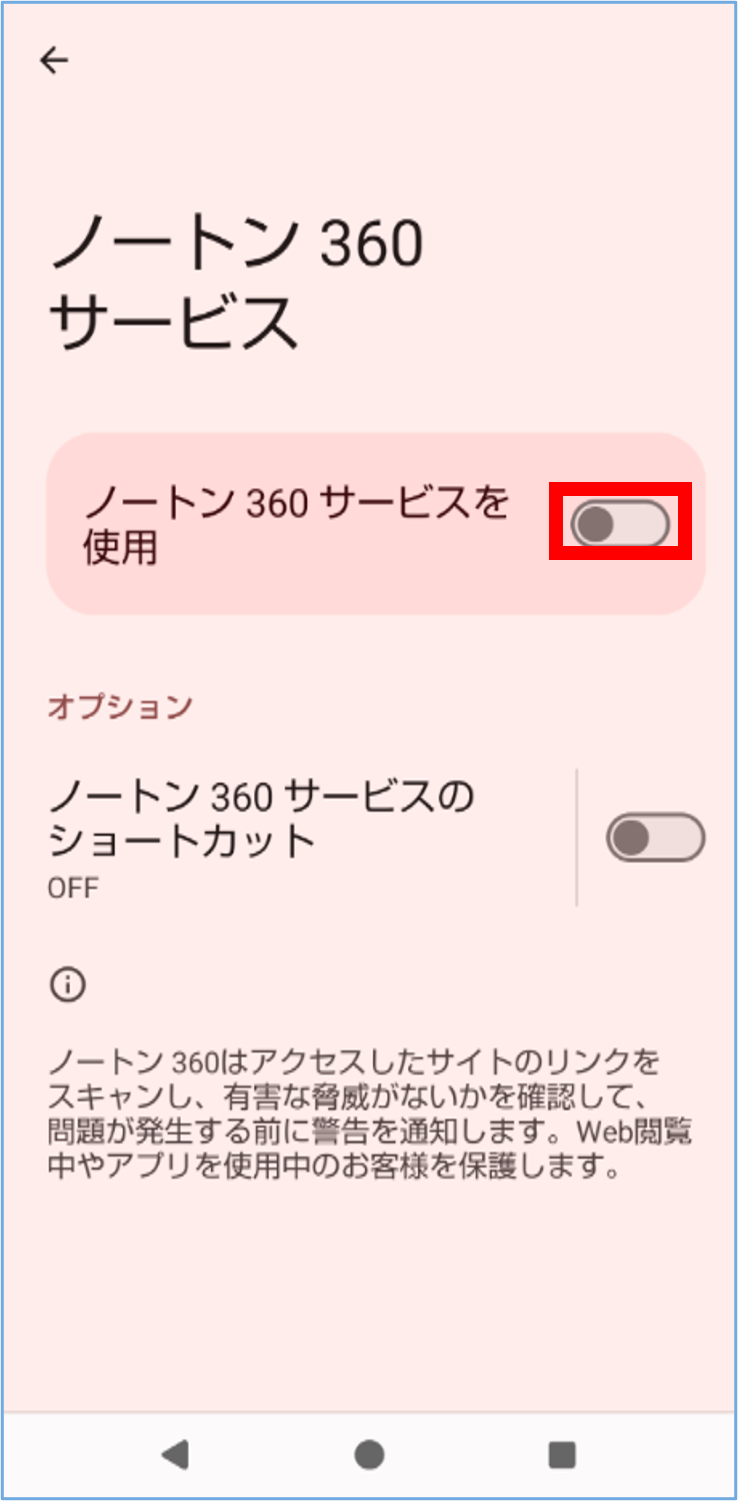Turn on the ノートン 360 サービスのショートカット toggle
Screen dimensions: 738x1501
[655, 838]
